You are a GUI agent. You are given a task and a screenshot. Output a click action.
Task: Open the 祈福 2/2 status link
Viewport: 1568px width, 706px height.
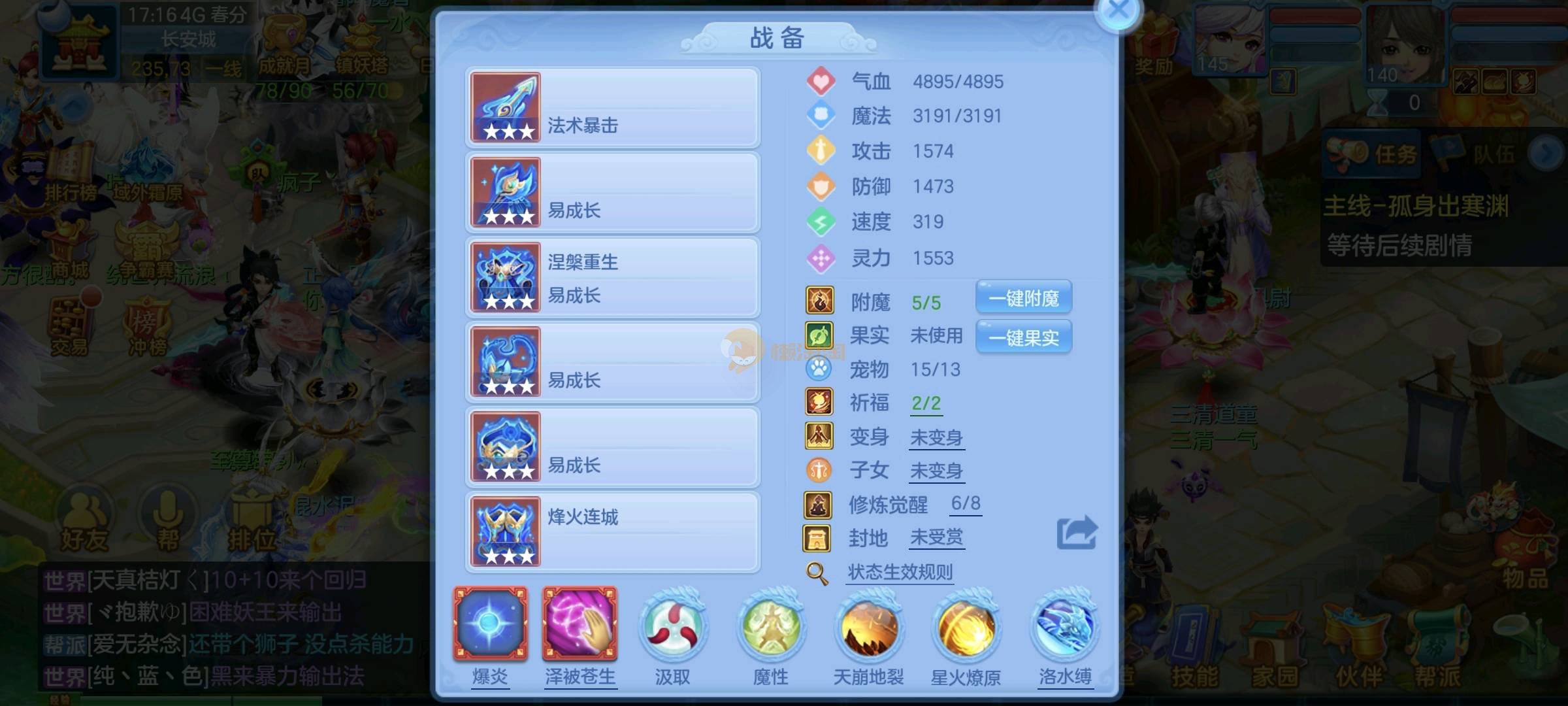coord(926,403)
